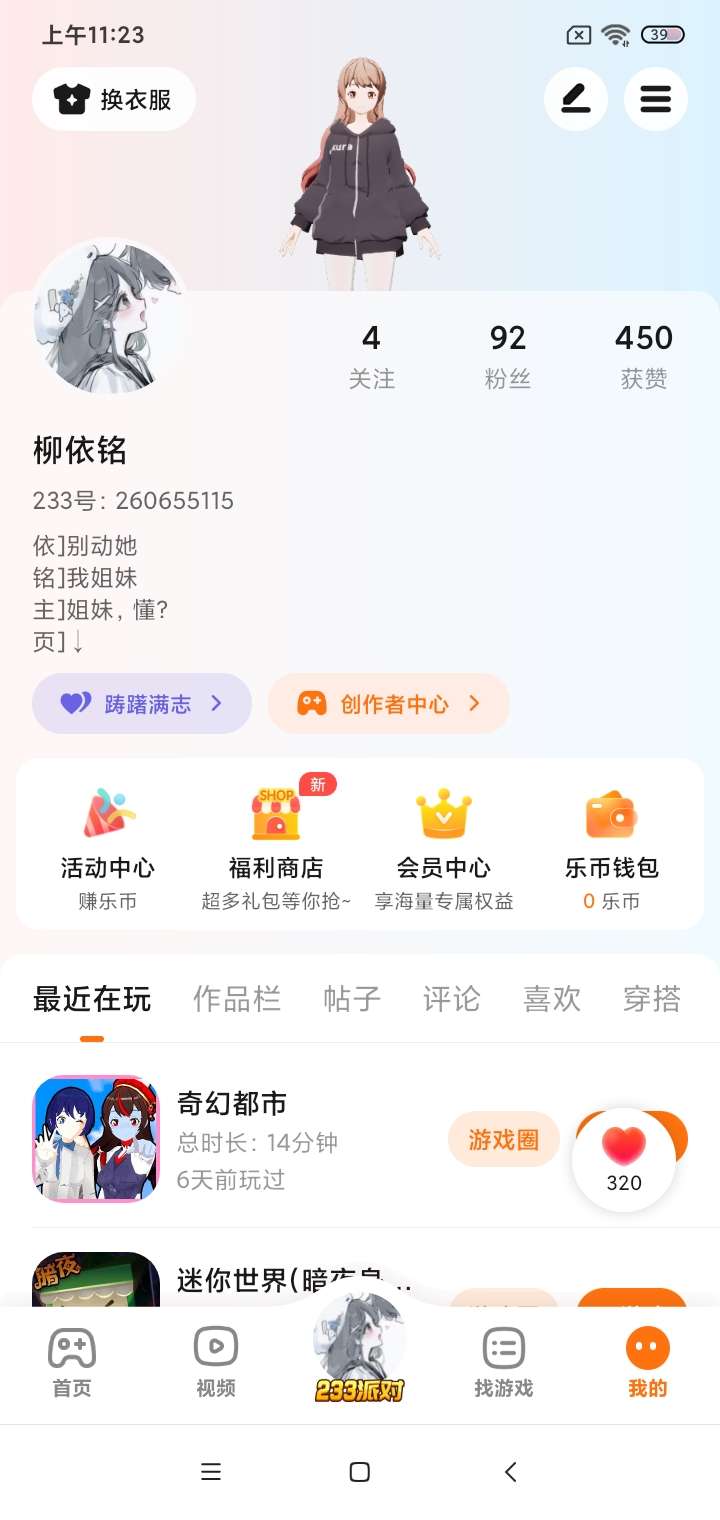Open the 游戏圈 for 奇幻都市
Image resolution: width=720 pixels, height=1520 pixels.
pos(503,1139)
